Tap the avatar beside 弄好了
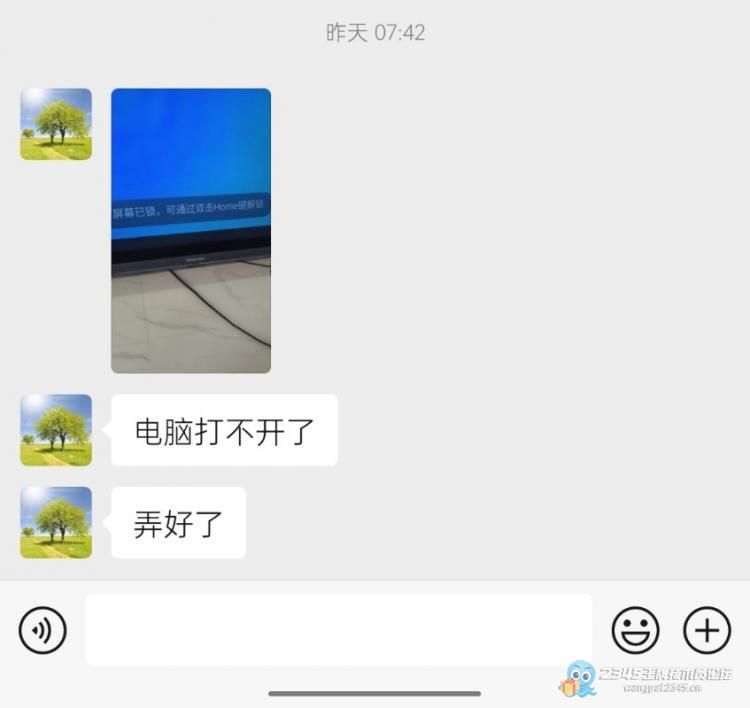Viewport: 750px width, 708px height. pyautogui.click(x=56, y=522)
